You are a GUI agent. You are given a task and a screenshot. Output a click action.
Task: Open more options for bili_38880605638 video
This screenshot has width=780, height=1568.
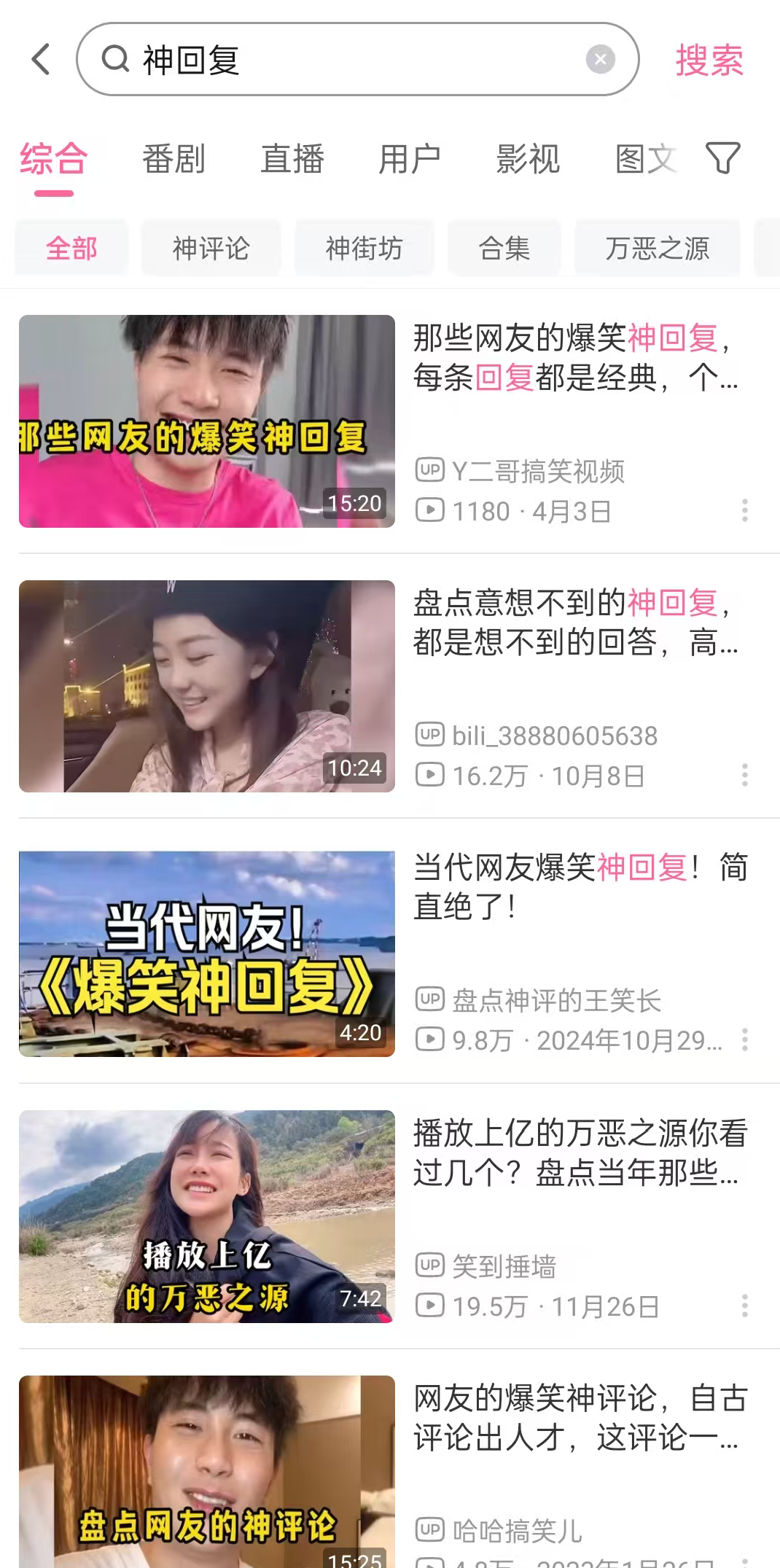744,775
